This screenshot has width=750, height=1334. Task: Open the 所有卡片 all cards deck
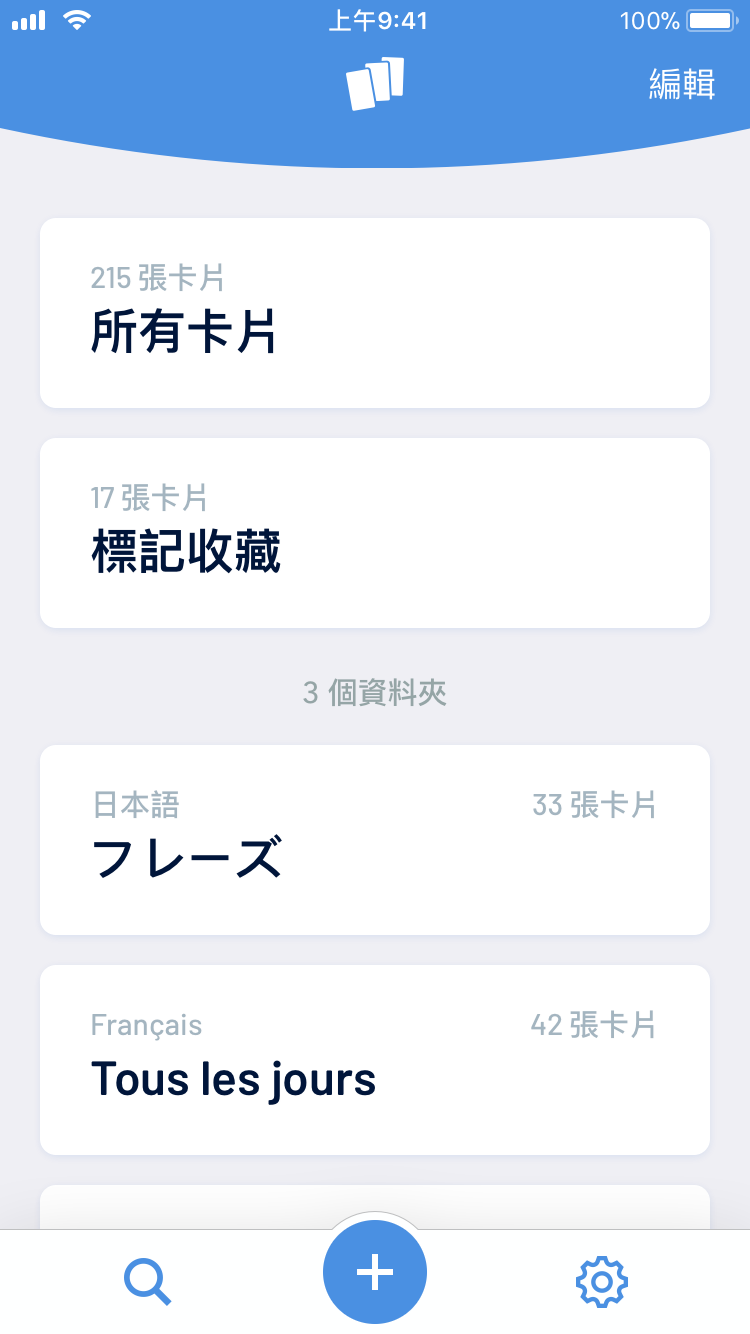click(x=375, y=313)
